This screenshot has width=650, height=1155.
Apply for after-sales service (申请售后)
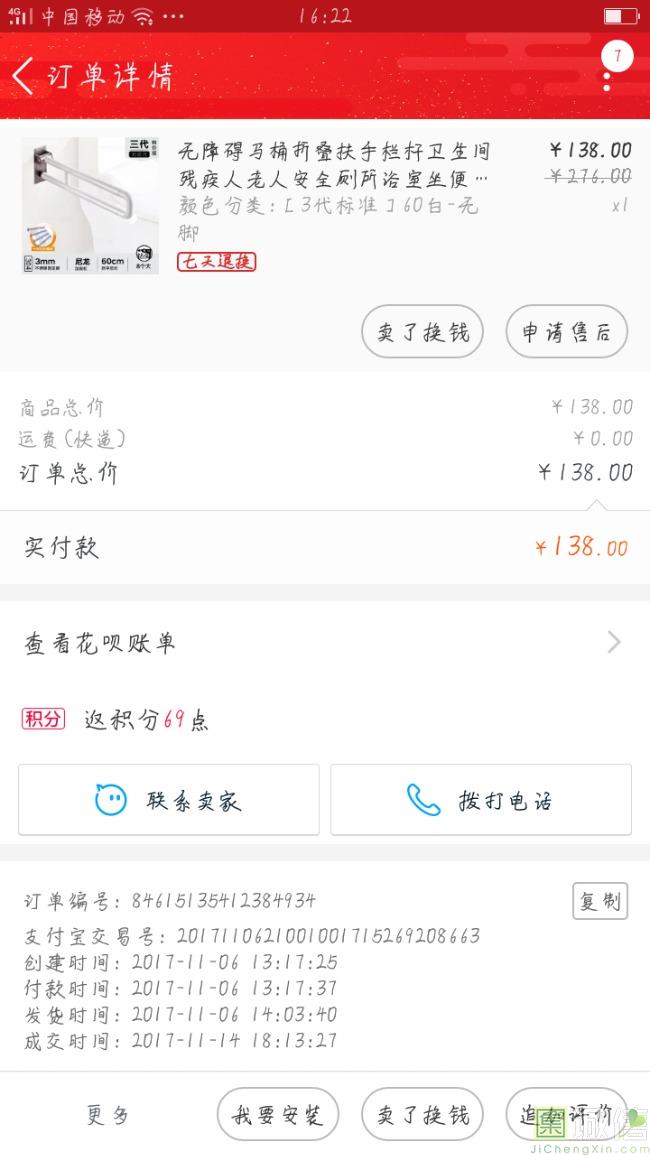(566, 332)
